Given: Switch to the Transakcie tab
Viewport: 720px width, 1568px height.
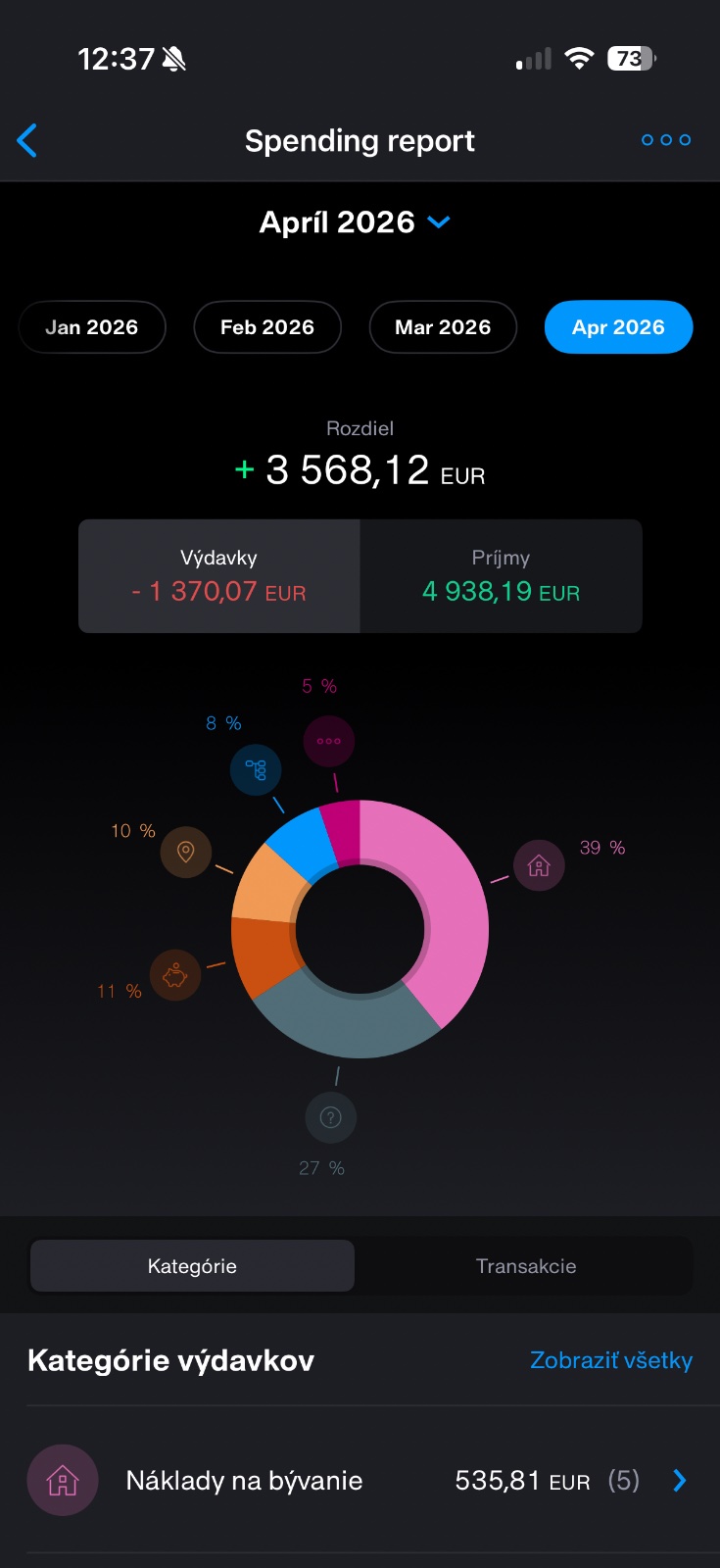Looking at the screenshot, I should coord(526,1266).
